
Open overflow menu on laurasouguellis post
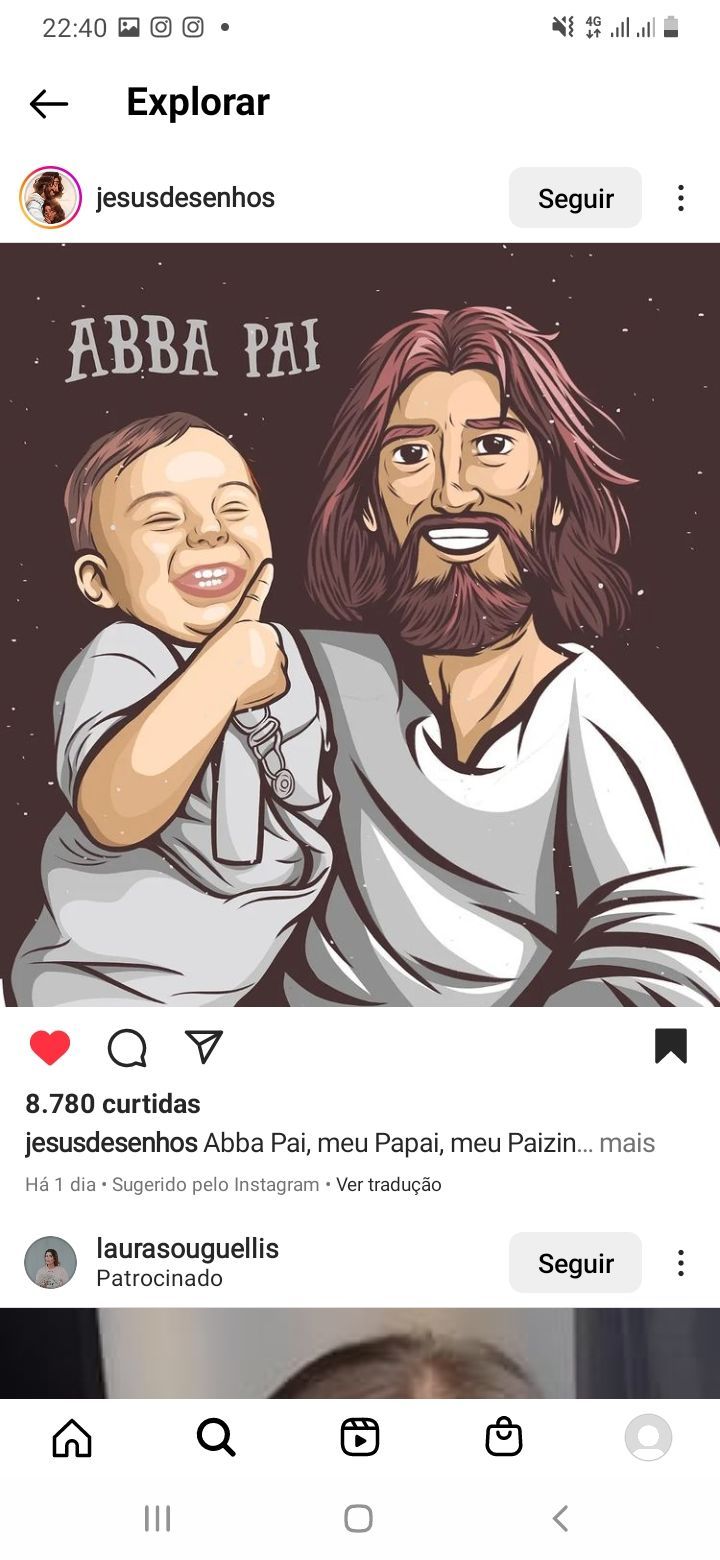[x=681, y=1263]
